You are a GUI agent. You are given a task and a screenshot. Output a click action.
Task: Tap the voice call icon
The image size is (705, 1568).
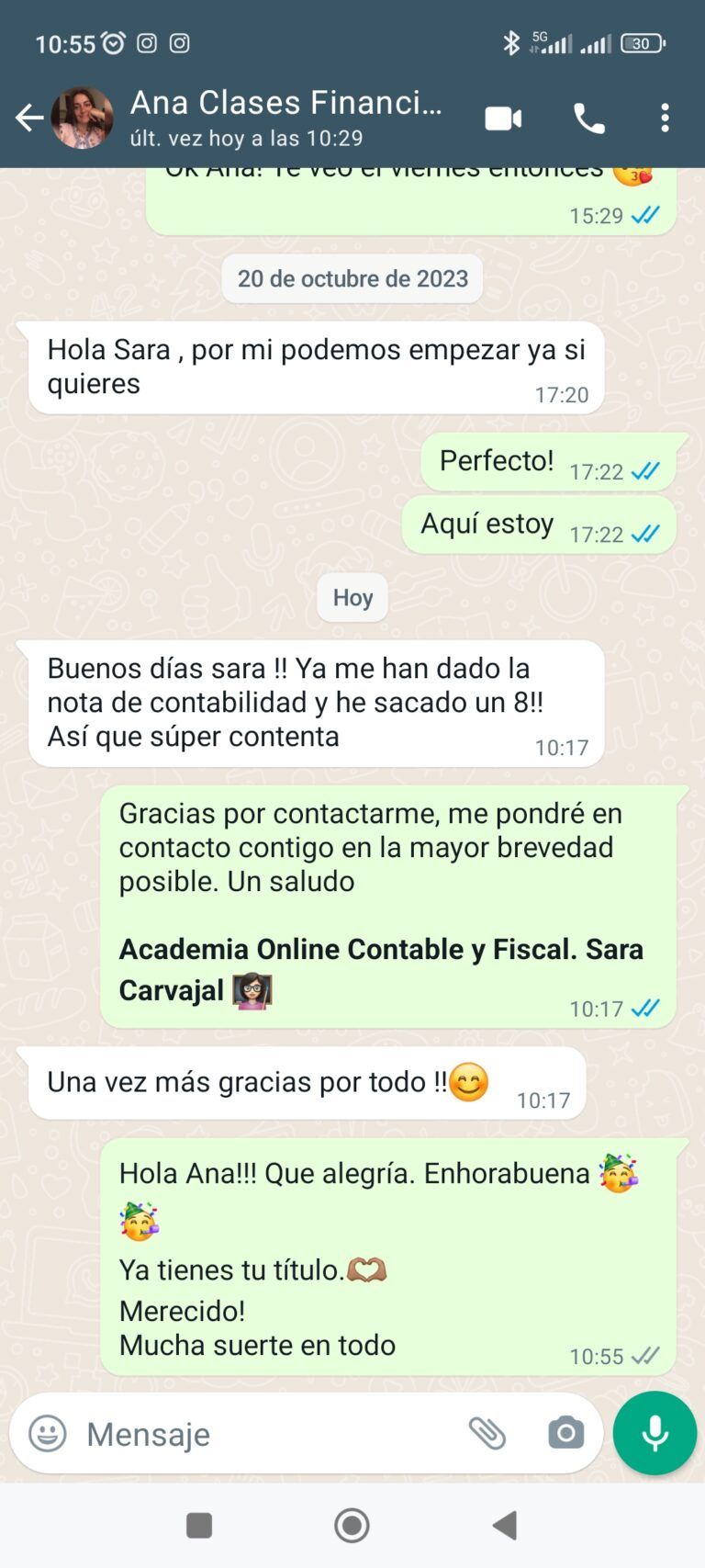(588, 118)
